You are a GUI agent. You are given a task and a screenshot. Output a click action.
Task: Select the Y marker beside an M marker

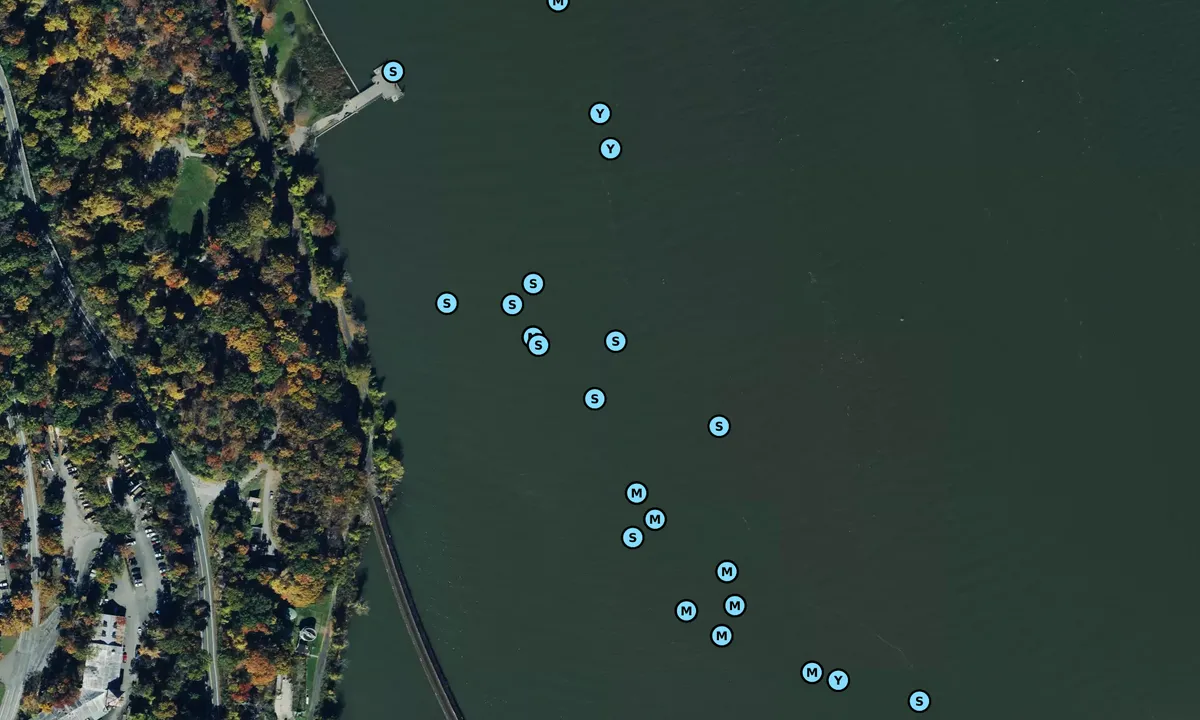[838, 680]
